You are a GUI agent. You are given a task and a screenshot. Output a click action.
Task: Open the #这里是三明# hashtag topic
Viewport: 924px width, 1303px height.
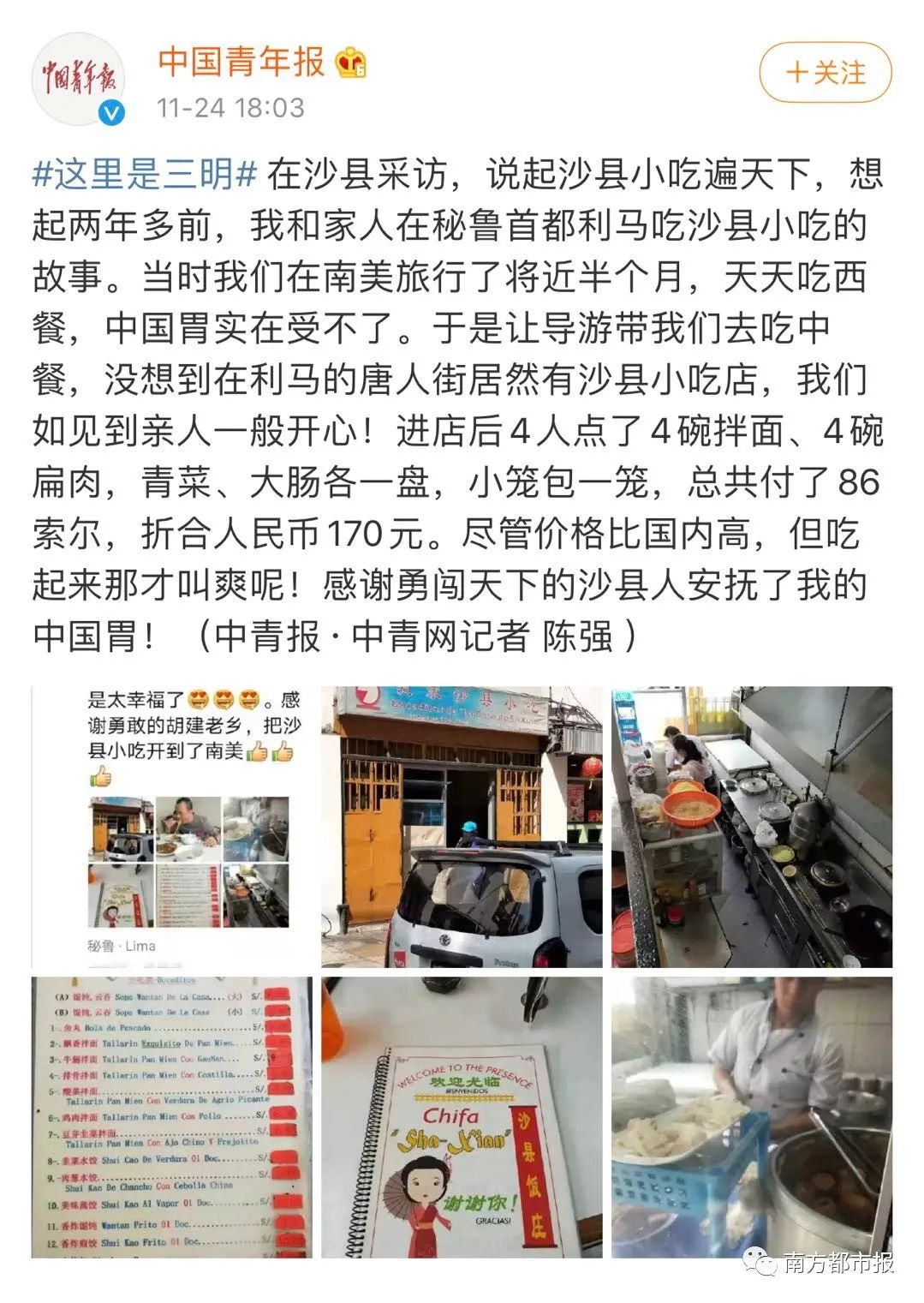(x=145, y=175)
